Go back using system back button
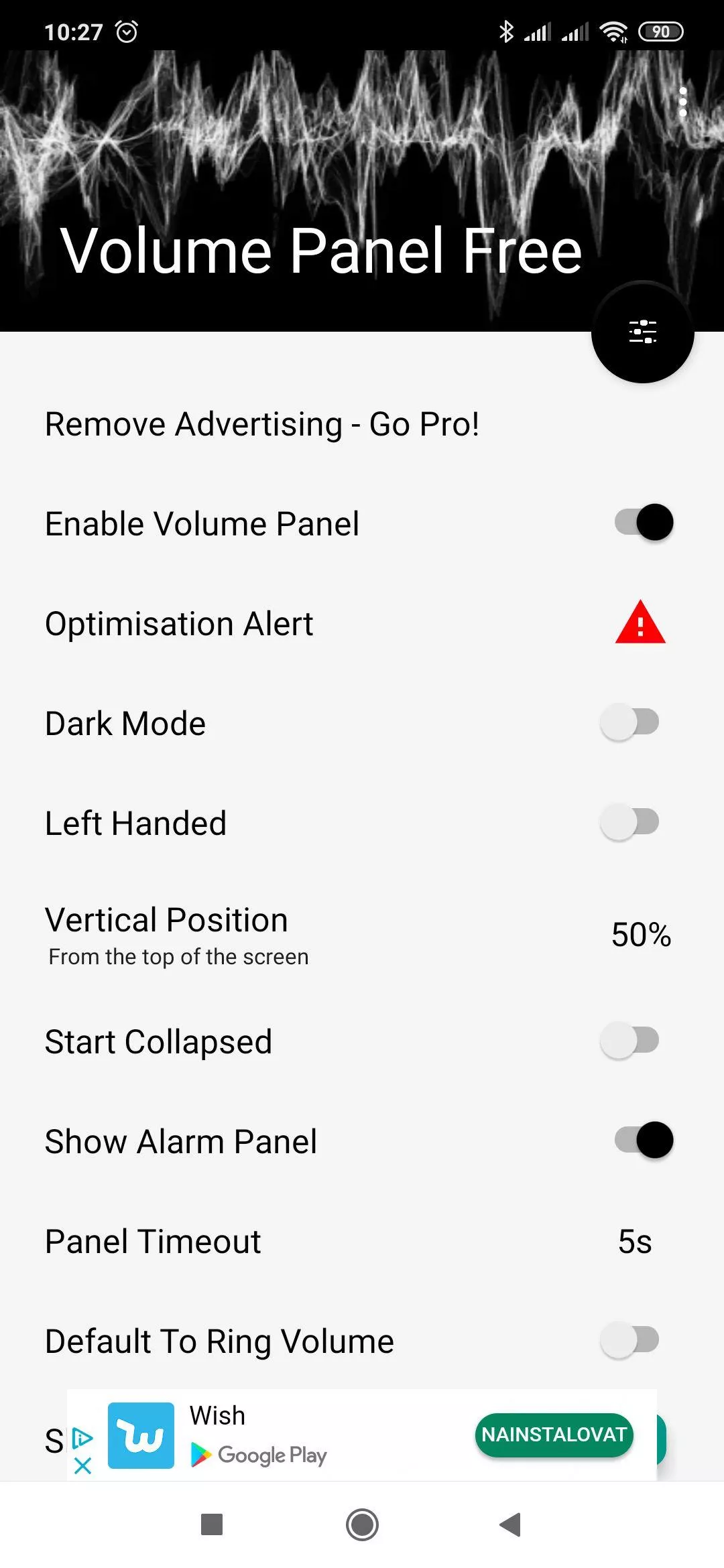This screenshot has width=724, height=1568. 511,1524
